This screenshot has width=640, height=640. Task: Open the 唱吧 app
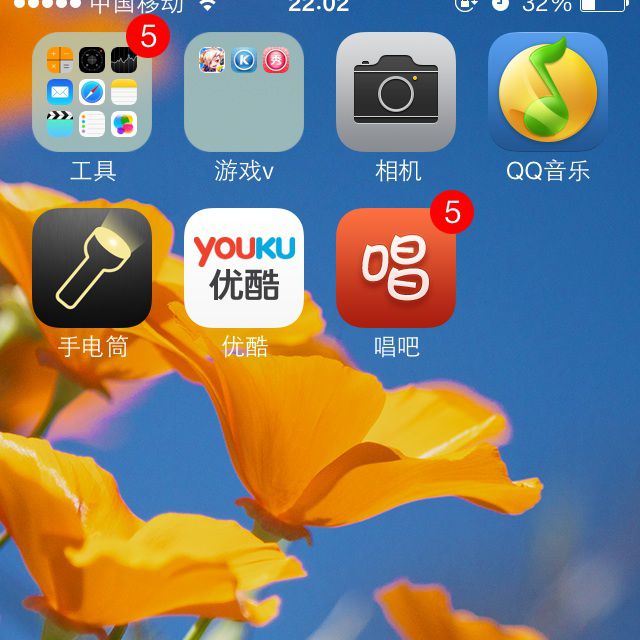click(x=396, y=268)
